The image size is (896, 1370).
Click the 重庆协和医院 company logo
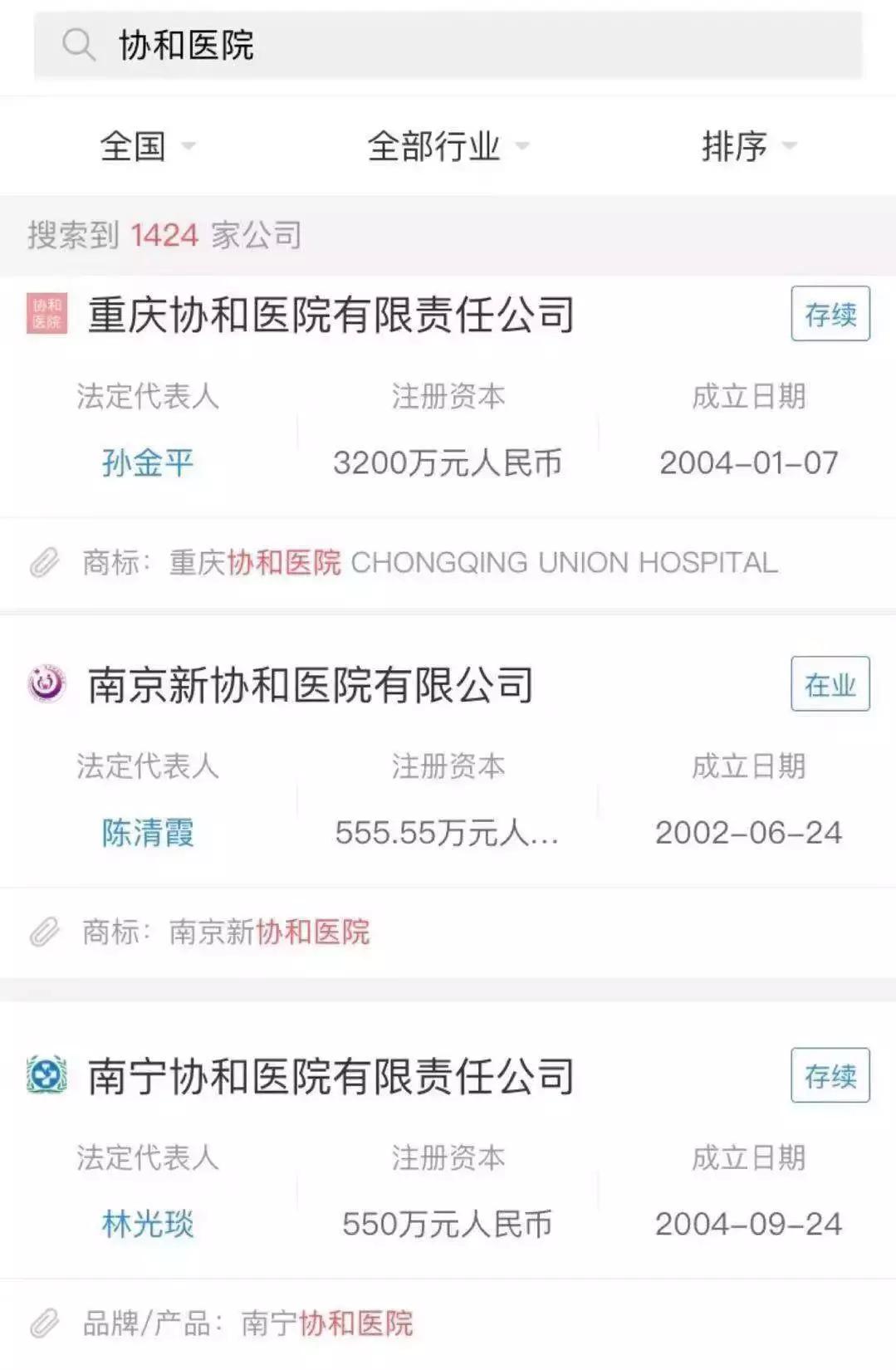point(48,316)
